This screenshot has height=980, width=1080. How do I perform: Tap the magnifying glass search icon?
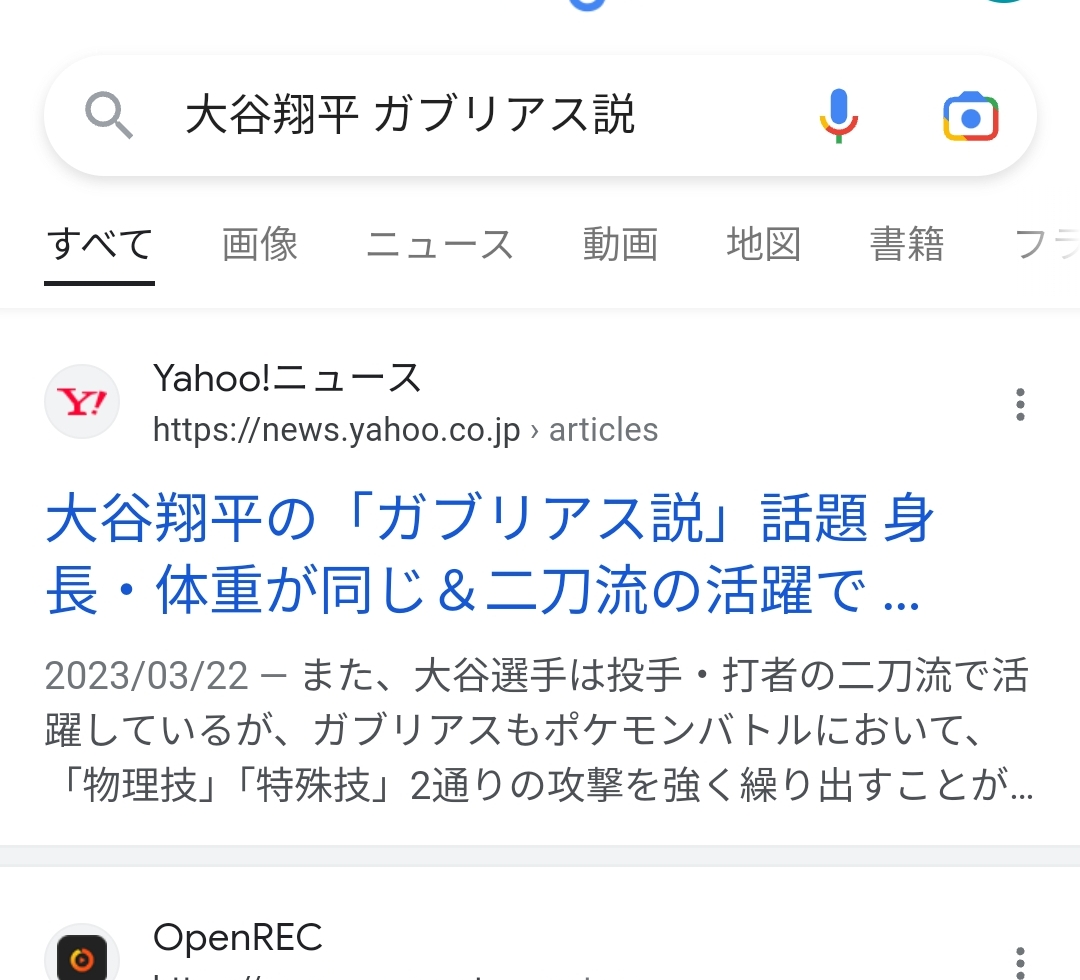click(109, 116)
